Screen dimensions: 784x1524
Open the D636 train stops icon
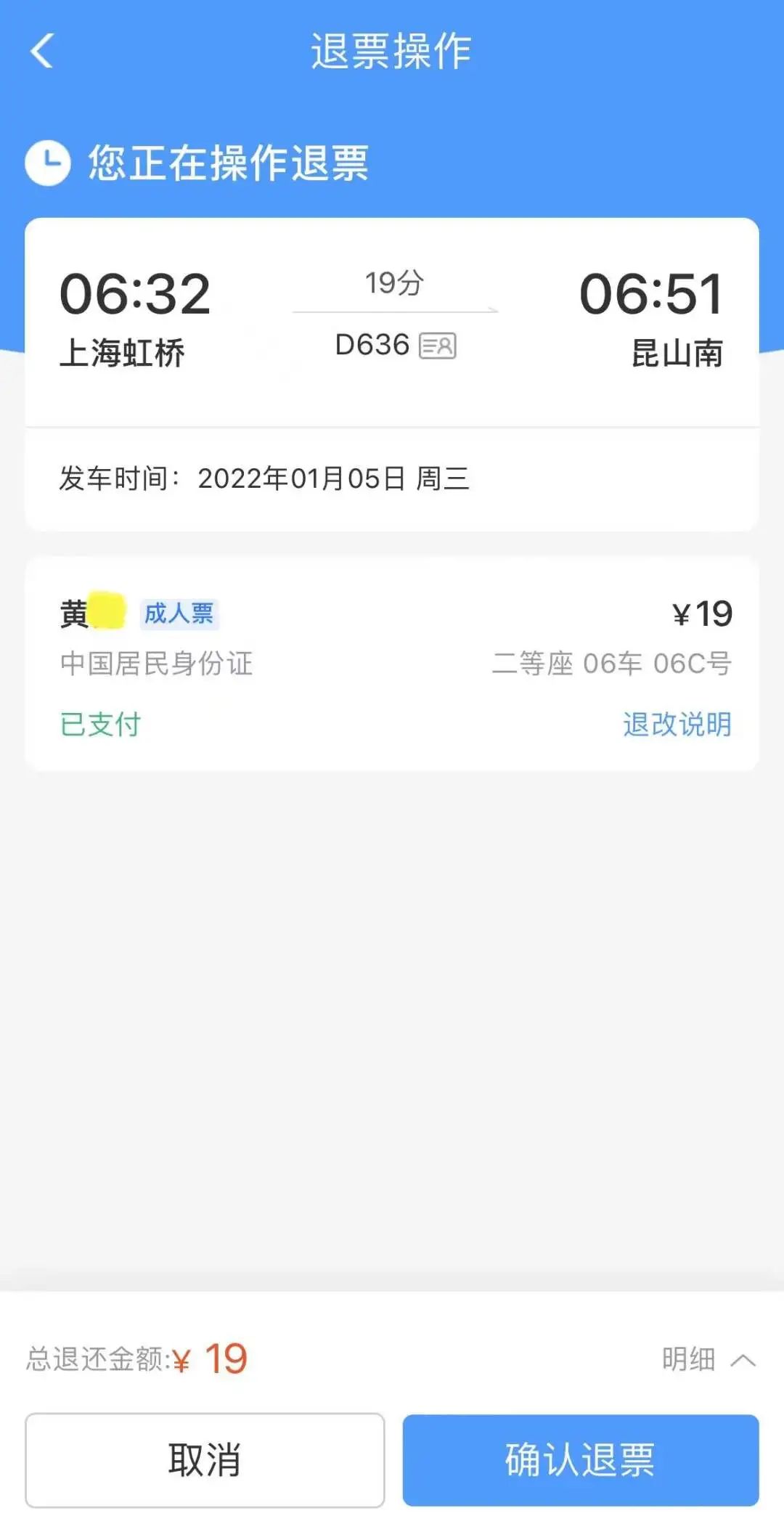tap(438, 346)
